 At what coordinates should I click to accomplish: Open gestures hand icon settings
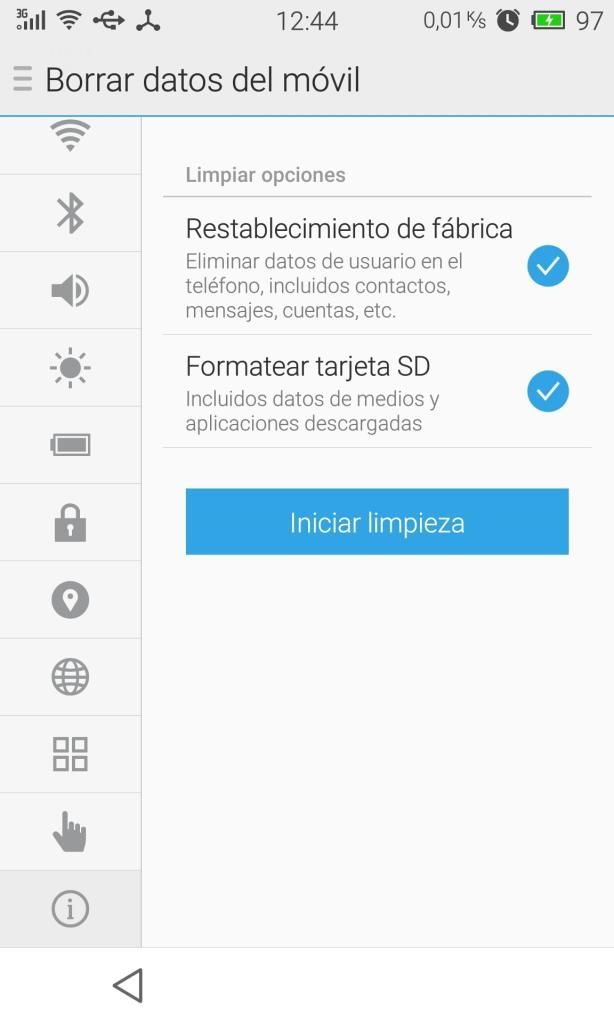coord(70,831)
